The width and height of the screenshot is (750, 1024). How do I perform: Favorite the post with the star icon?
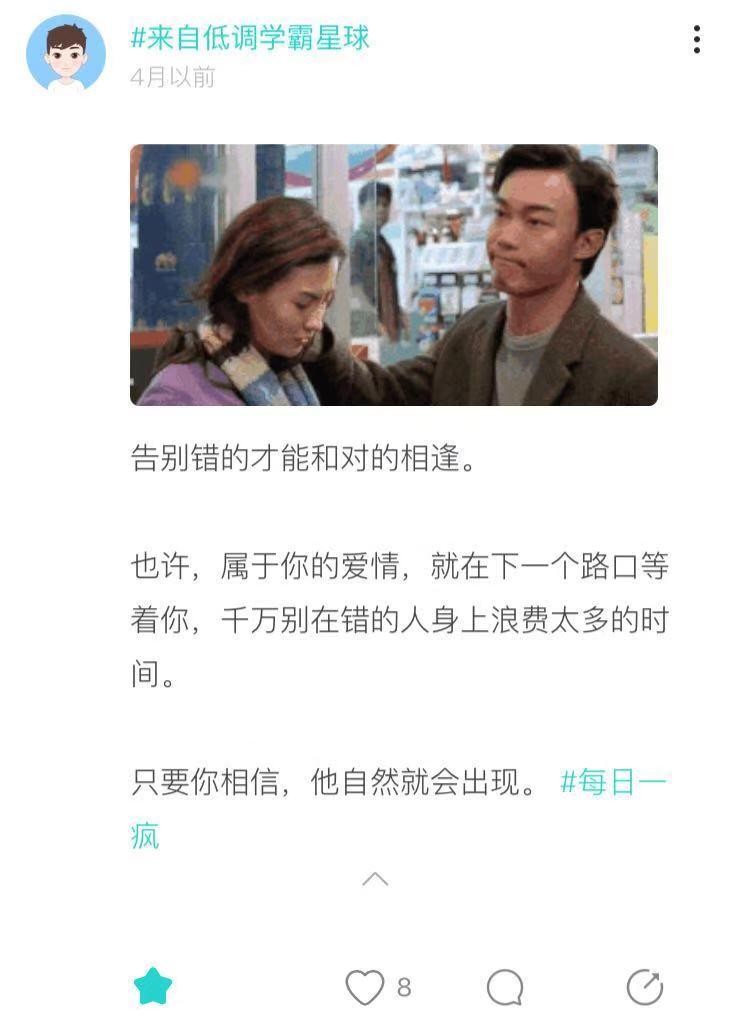[x=151, y=985]
